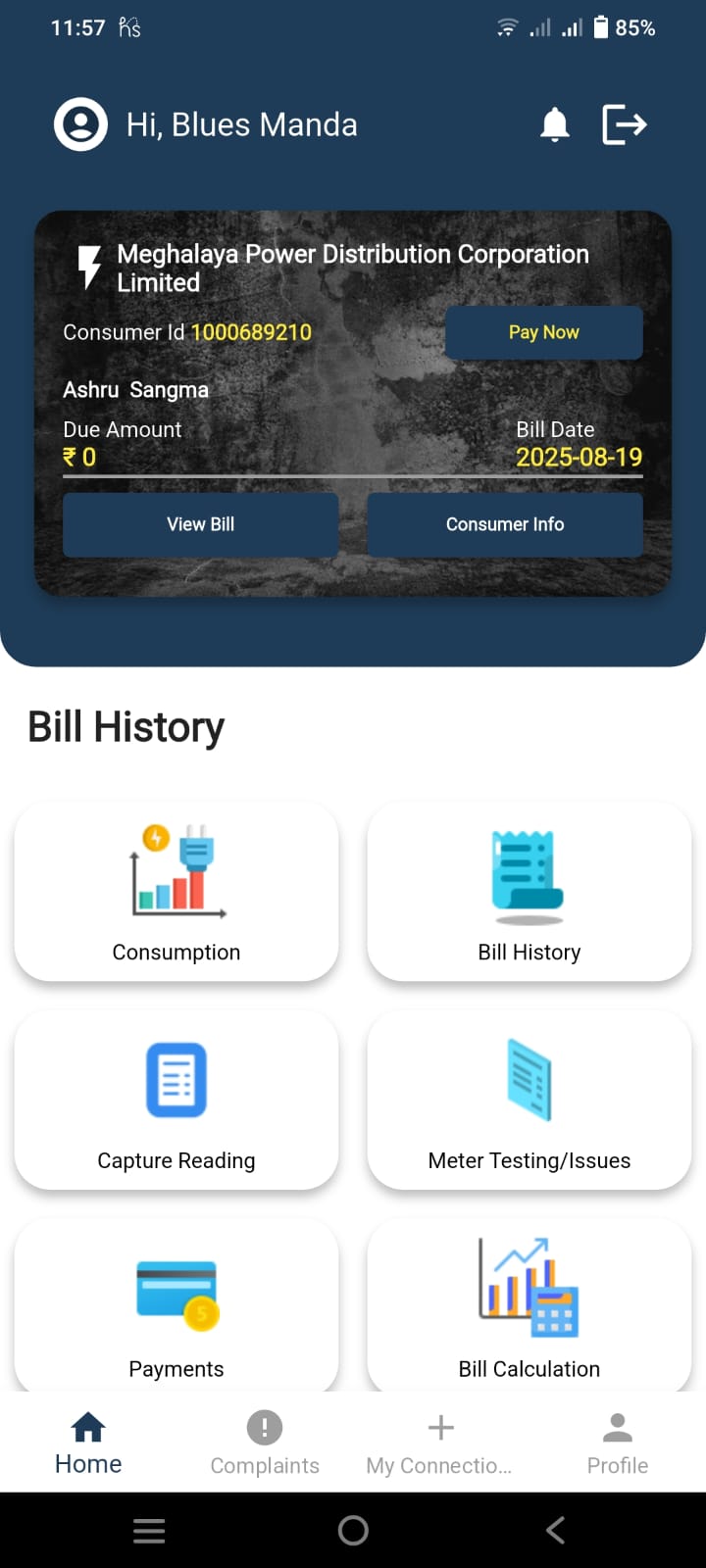Tap the system back button
Screen dimensions: 706x1568
click(x=555, y=1530)
